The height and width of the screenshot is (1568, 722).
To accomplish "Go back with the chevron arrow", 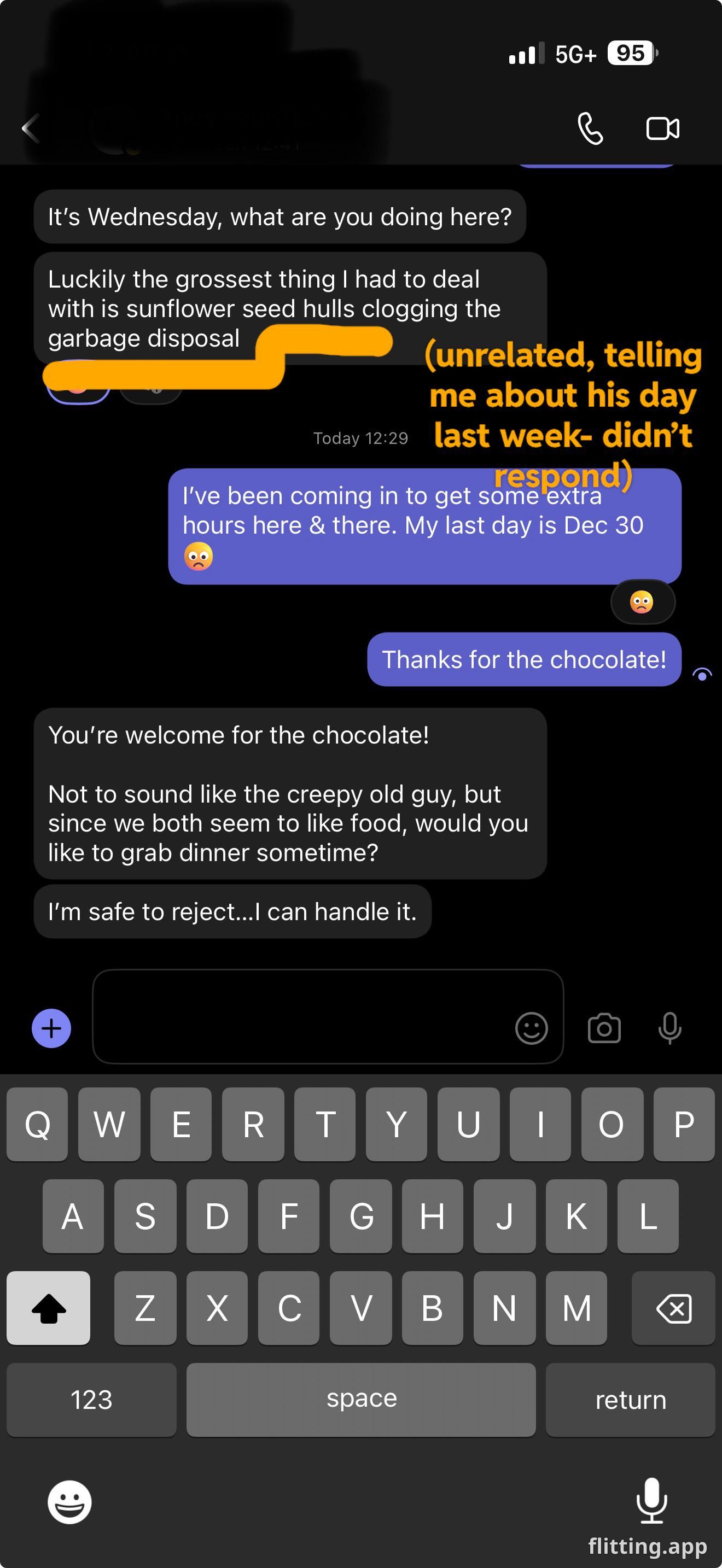I will [x=30, y=128].
